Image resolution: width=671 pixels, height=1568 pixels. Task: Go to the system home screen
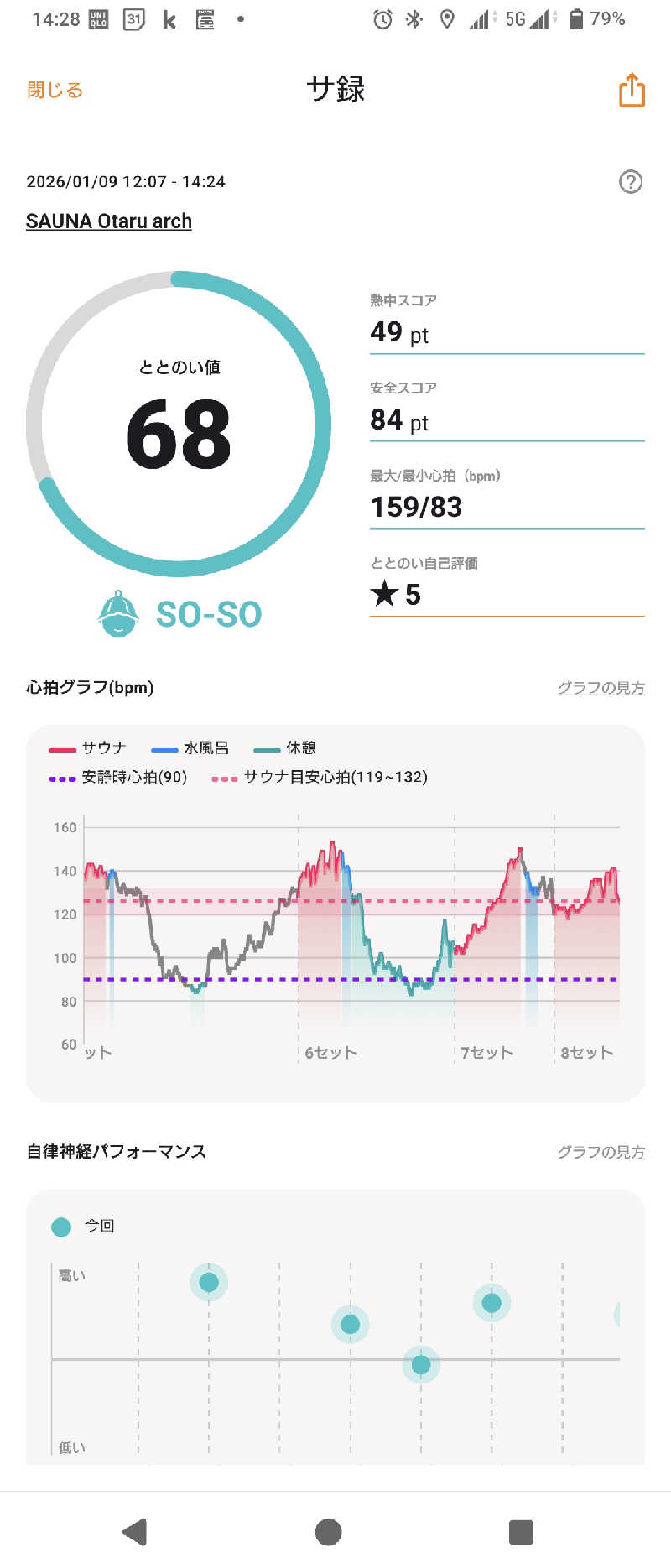[x=328, y=1531]
